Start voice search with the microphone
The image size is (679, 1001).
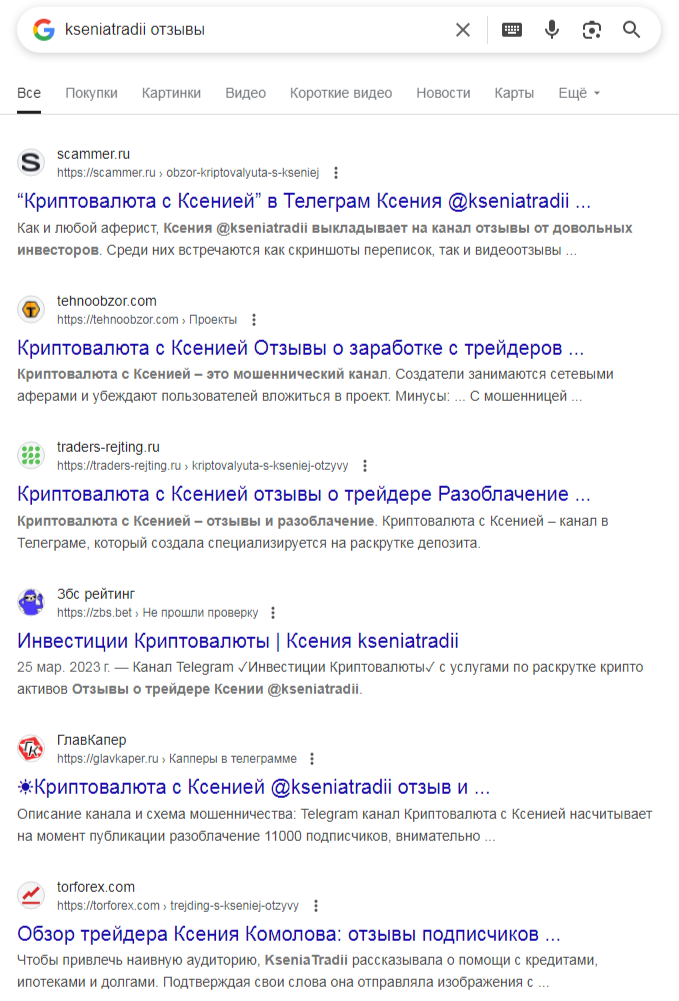point(552,30)
